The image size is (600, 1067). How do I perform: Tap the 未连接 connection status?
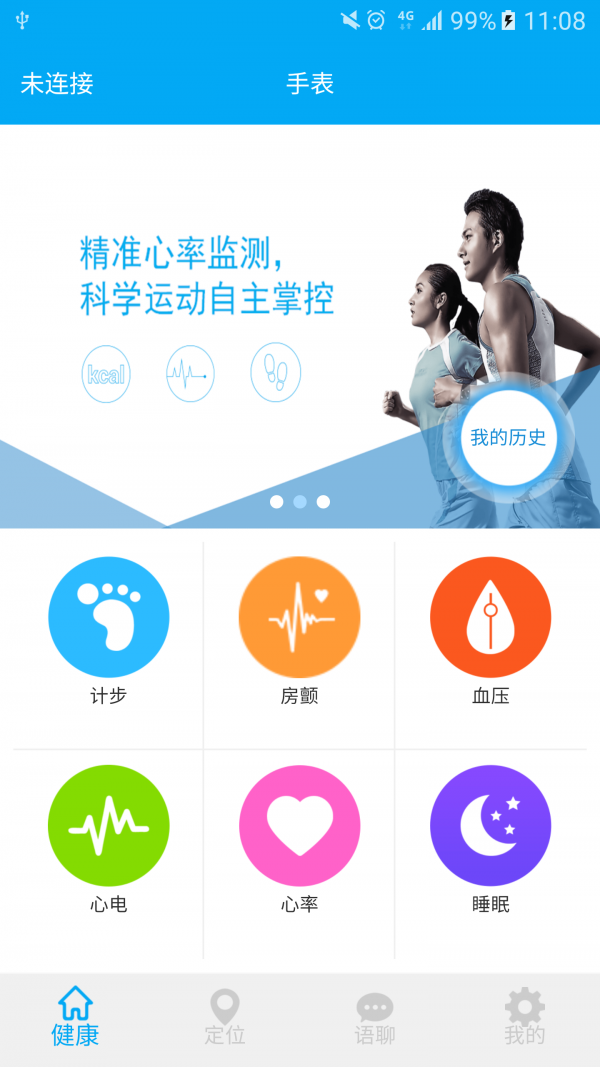57,84
